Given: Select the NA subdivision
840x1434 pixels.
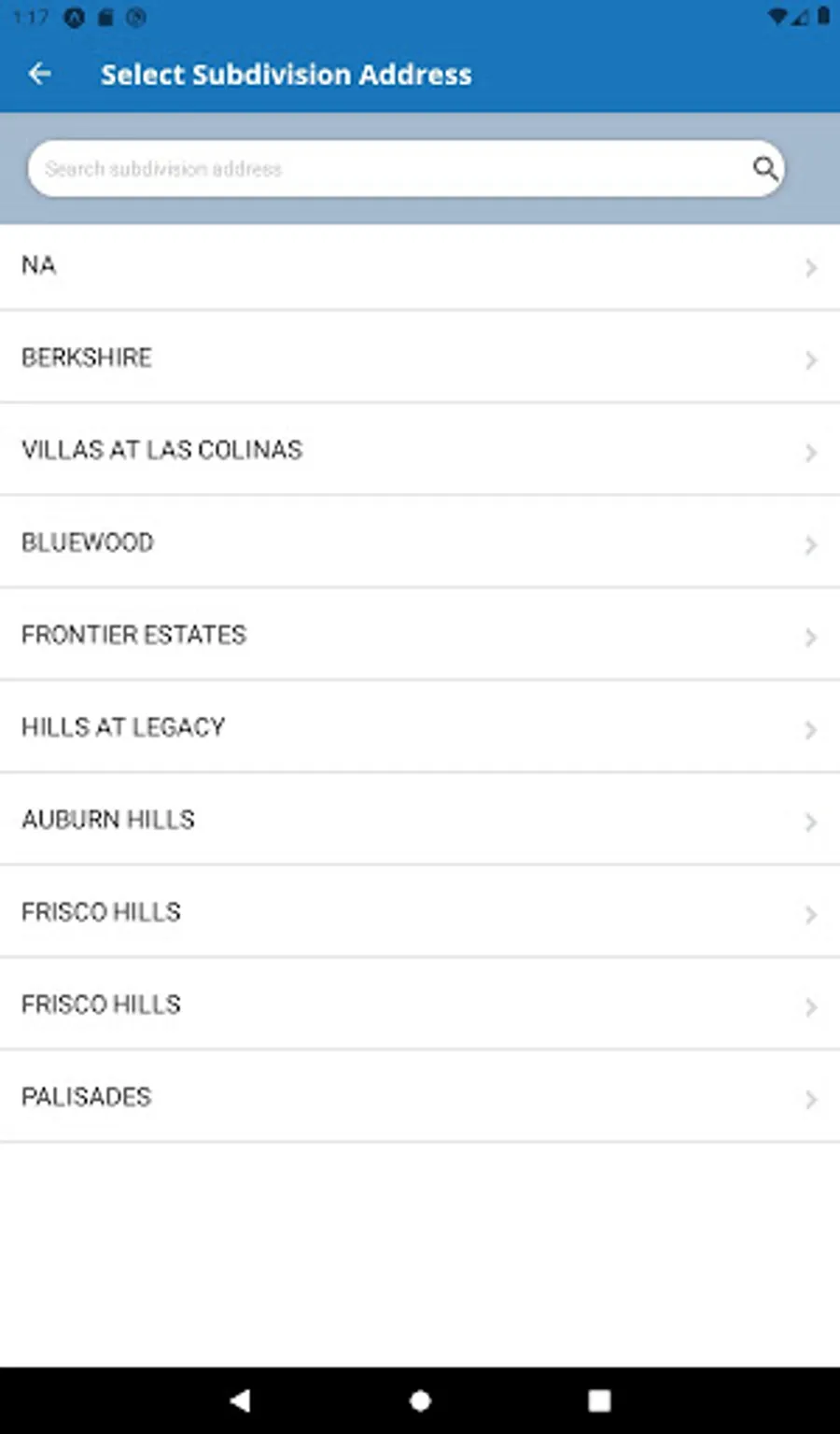Looking at the screenshot, I should [x=419, y=266].
